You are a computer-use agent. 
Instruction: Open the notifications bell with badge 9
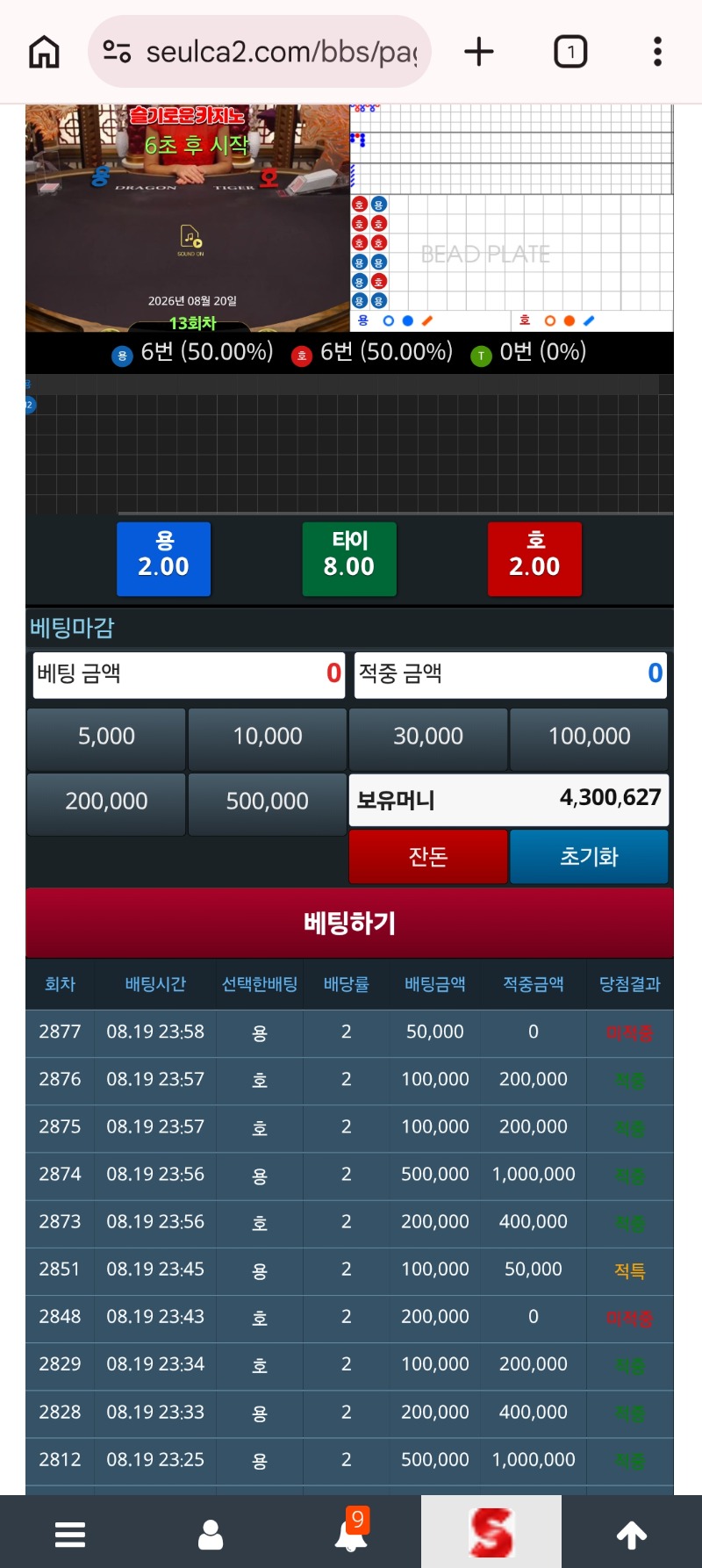(352, 1531)
